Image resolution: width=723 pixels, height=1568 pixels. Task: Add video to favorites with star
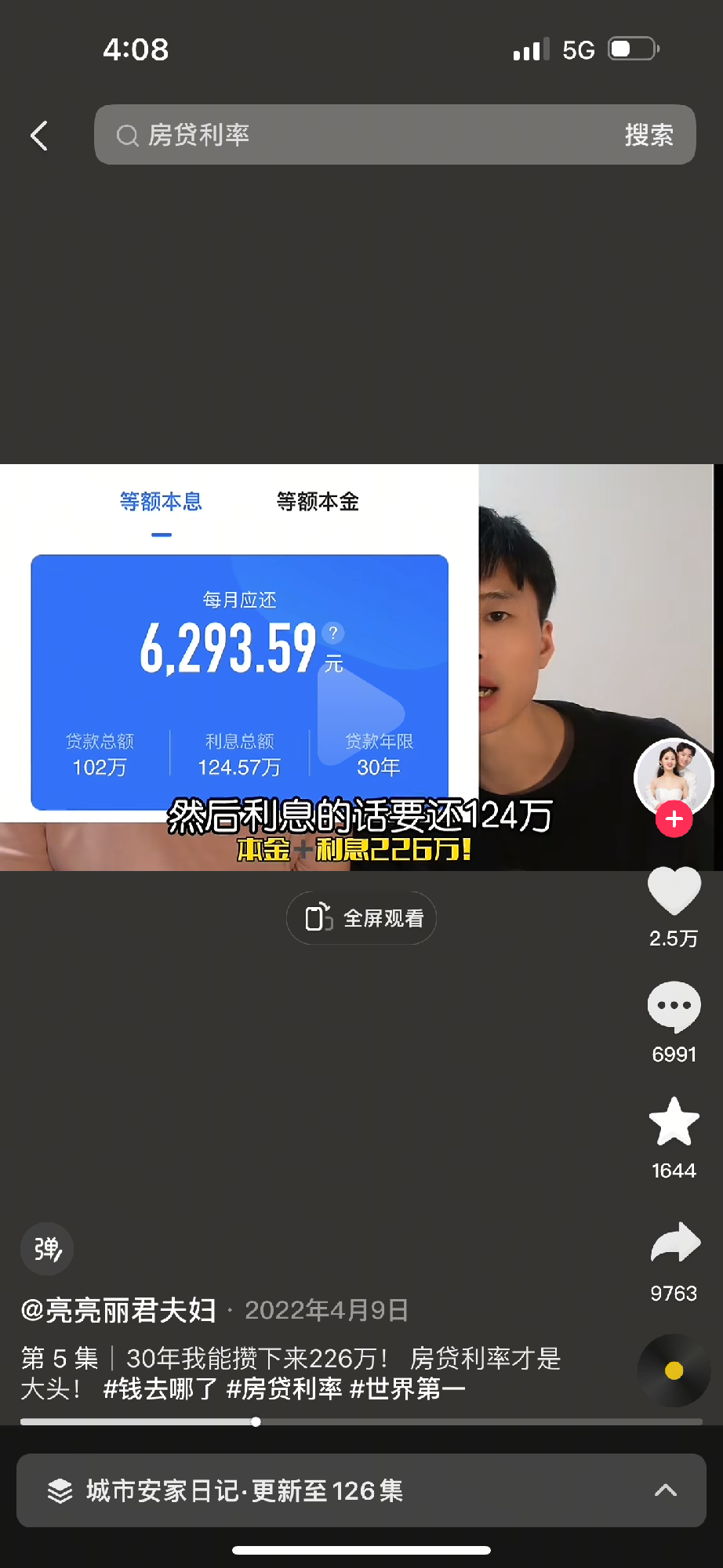click(x=674, y=1122)
